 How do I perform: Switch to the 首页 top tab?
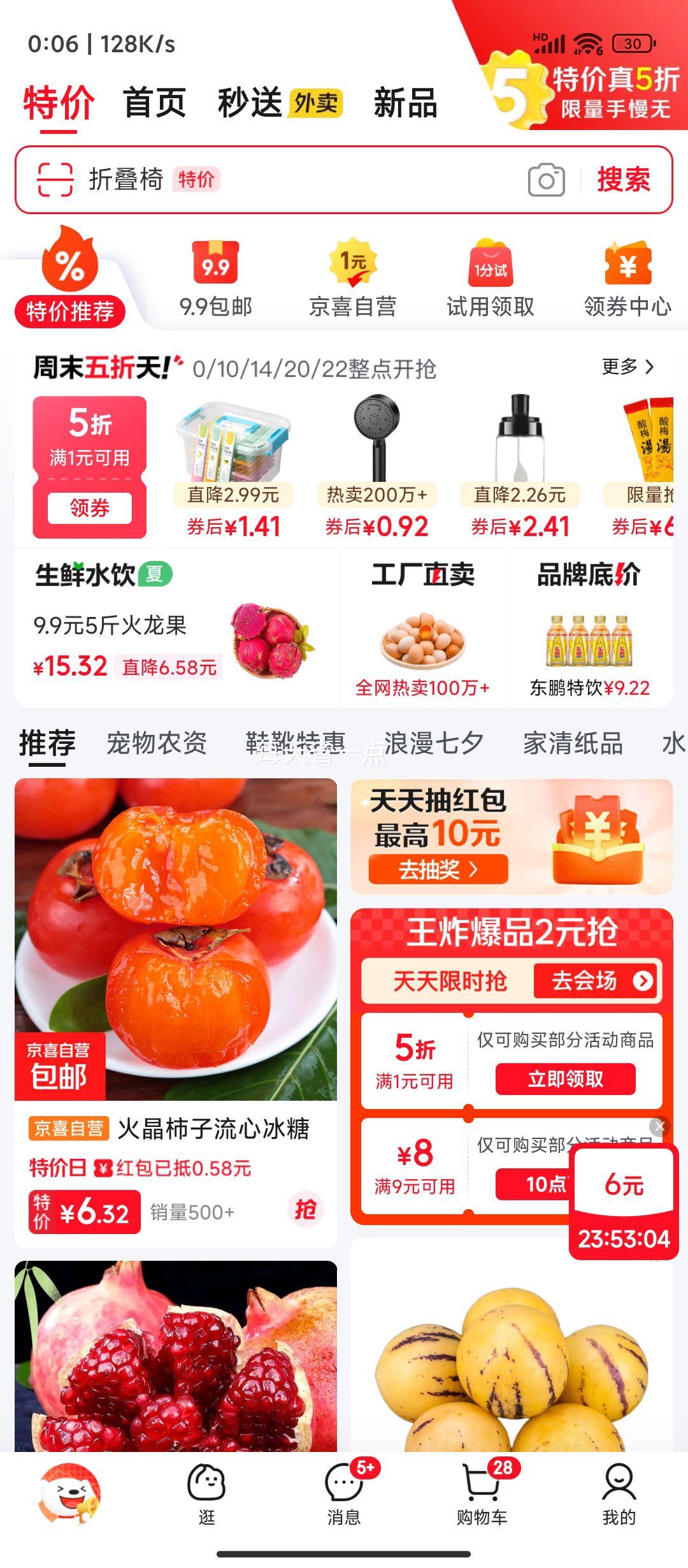pyautogui.click(x=154, y=103)
